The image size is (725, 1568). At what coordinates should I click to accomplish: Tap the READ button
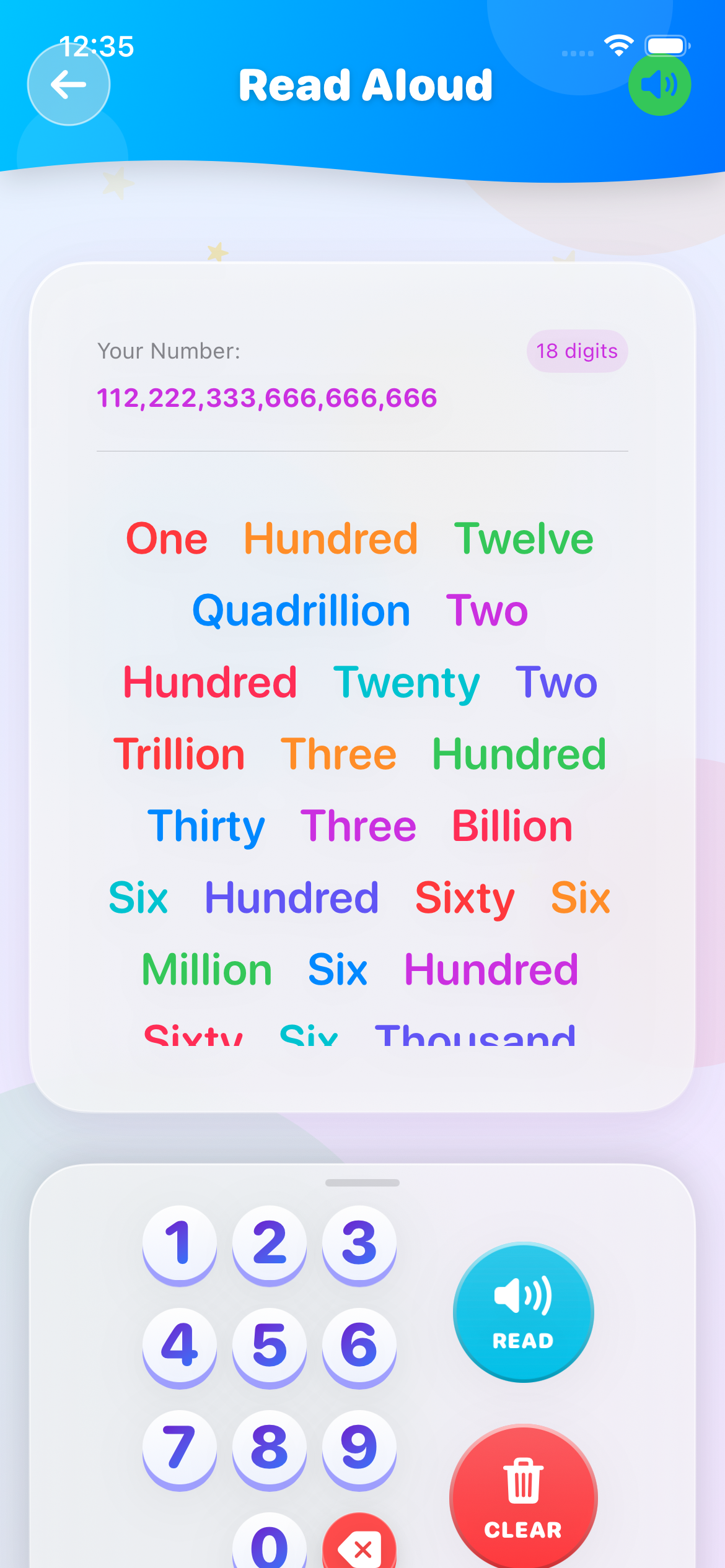[523, 1312]
